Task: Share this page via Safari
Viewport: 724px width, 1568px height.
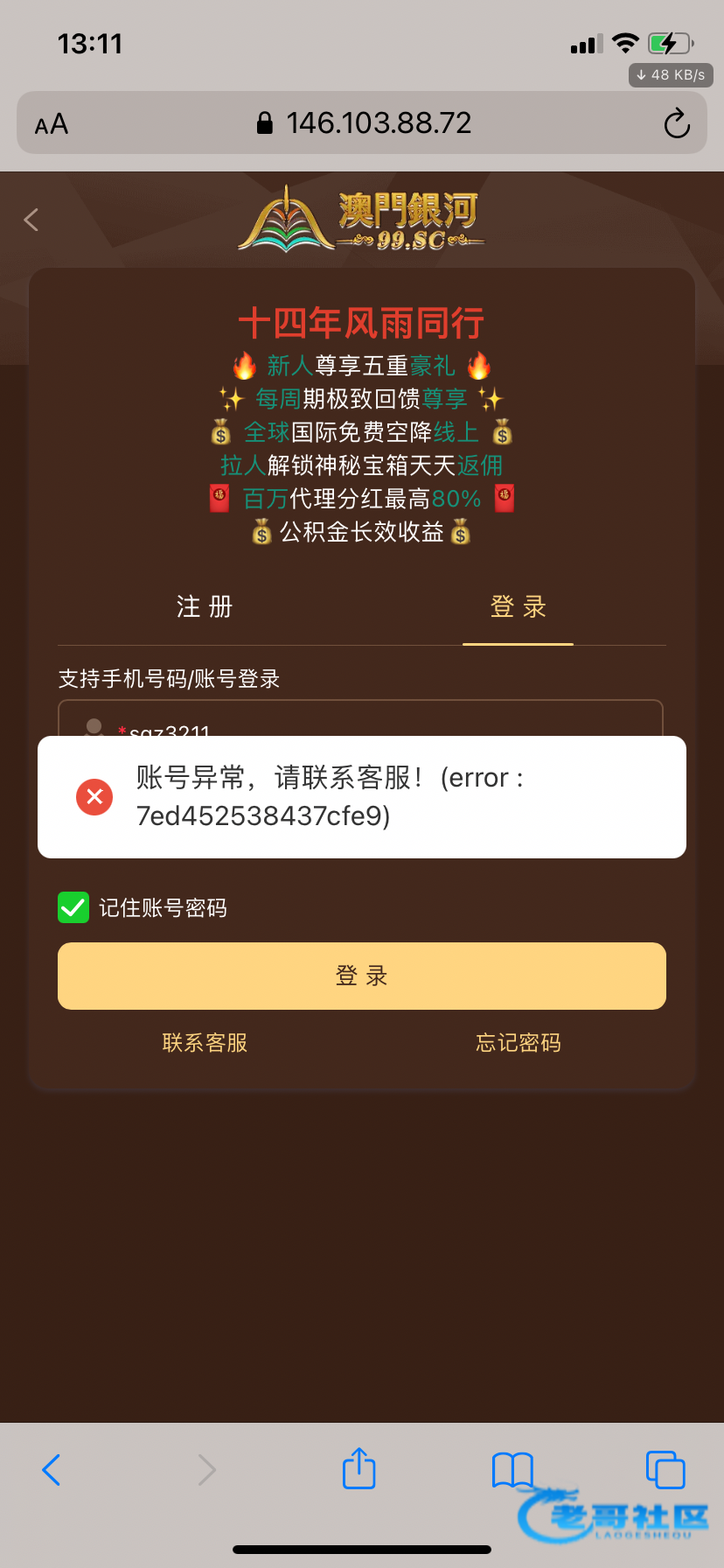Action: pyautogui.click(x=359, y=1468)
